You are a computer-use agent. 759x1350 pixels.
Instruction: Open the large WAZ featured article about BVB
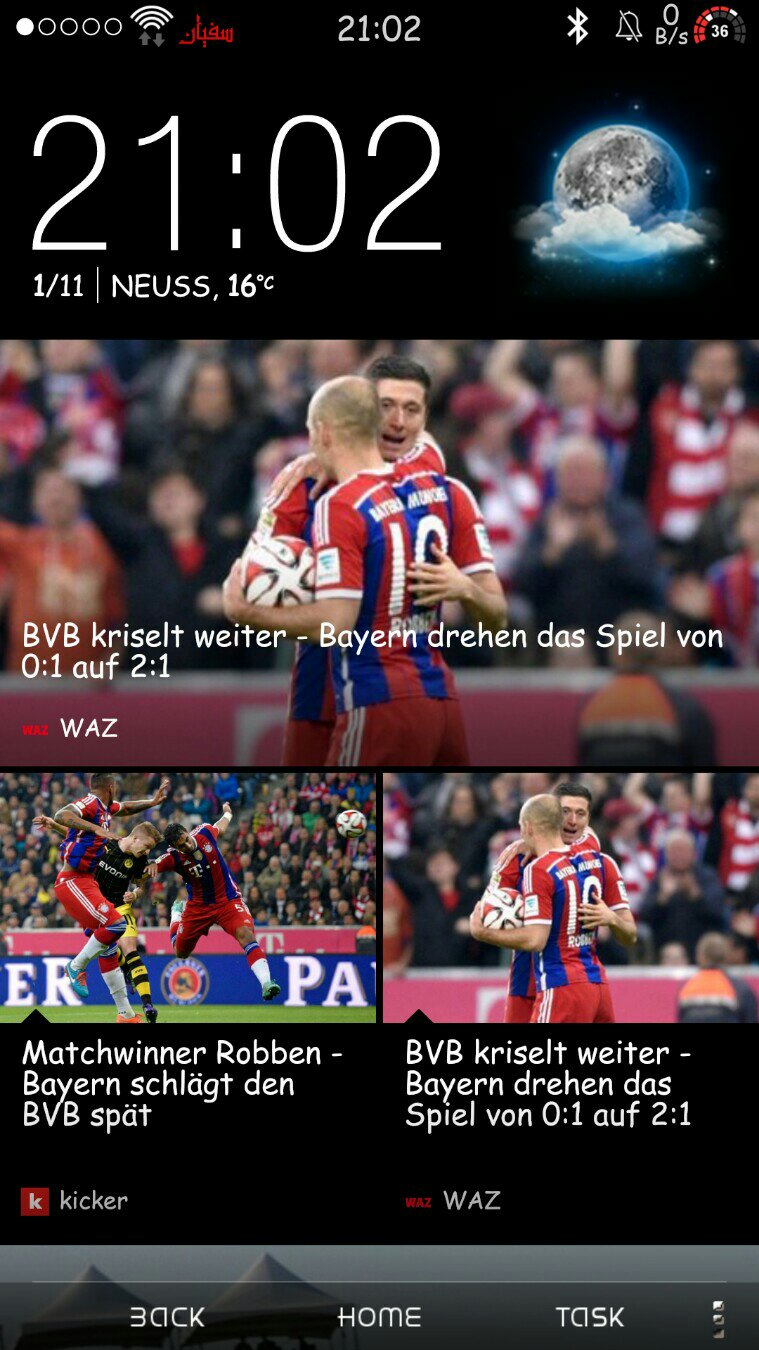pos(379,553)
